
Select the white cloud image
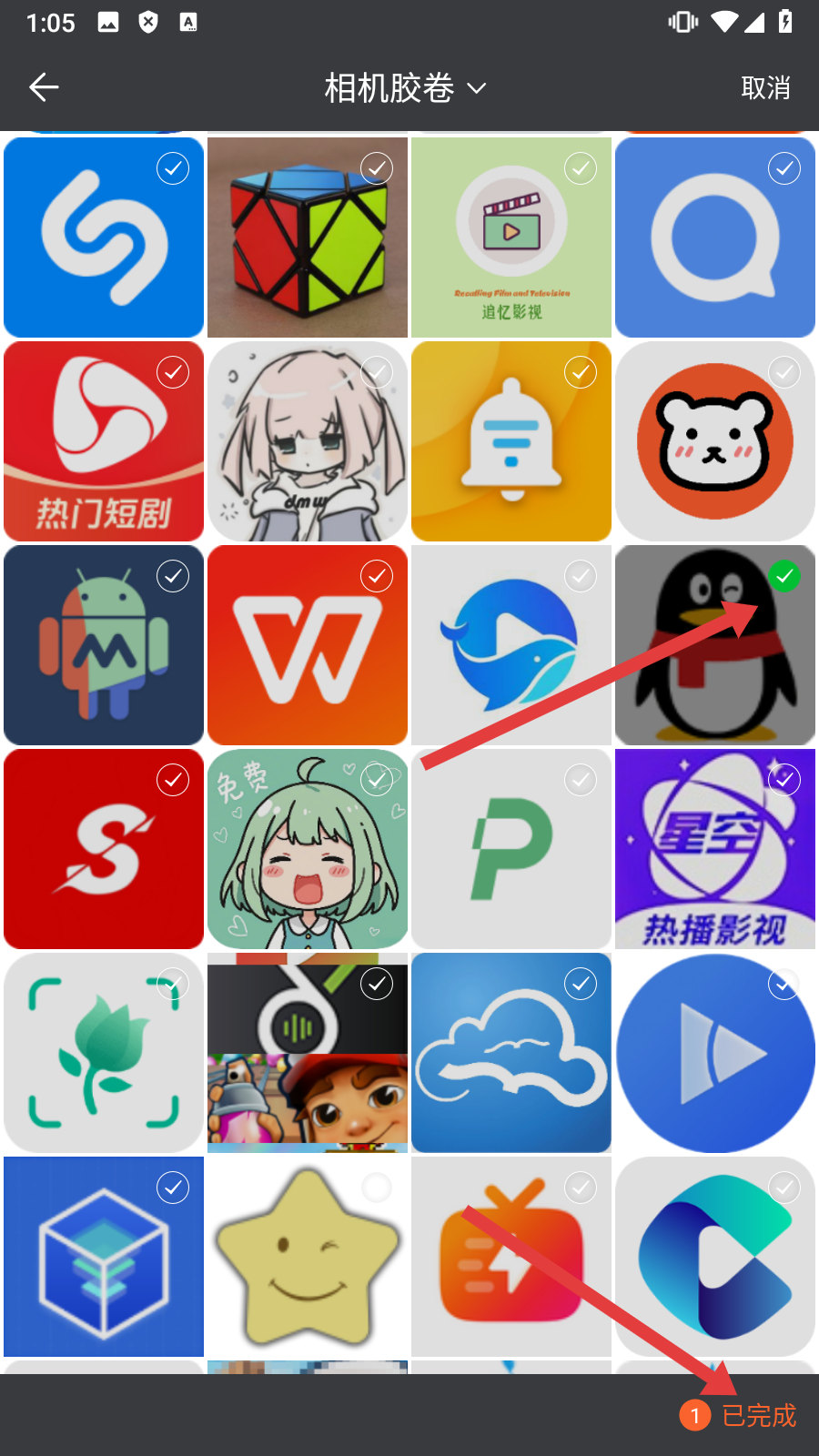click(581, 984)
